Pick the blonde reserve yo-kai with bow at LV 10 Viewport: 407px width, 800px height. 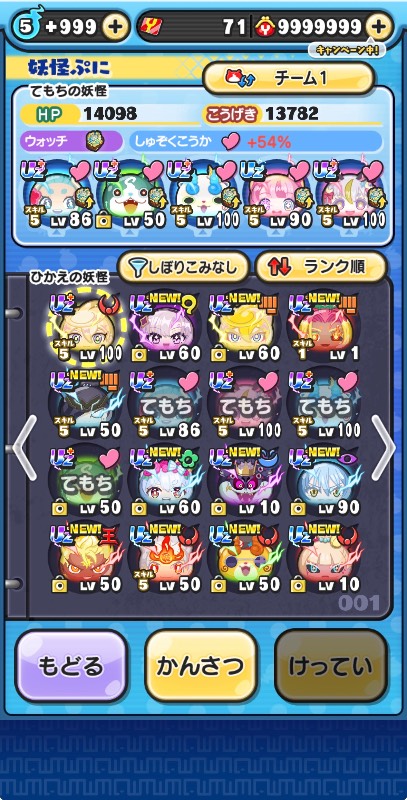pos(325,558)
